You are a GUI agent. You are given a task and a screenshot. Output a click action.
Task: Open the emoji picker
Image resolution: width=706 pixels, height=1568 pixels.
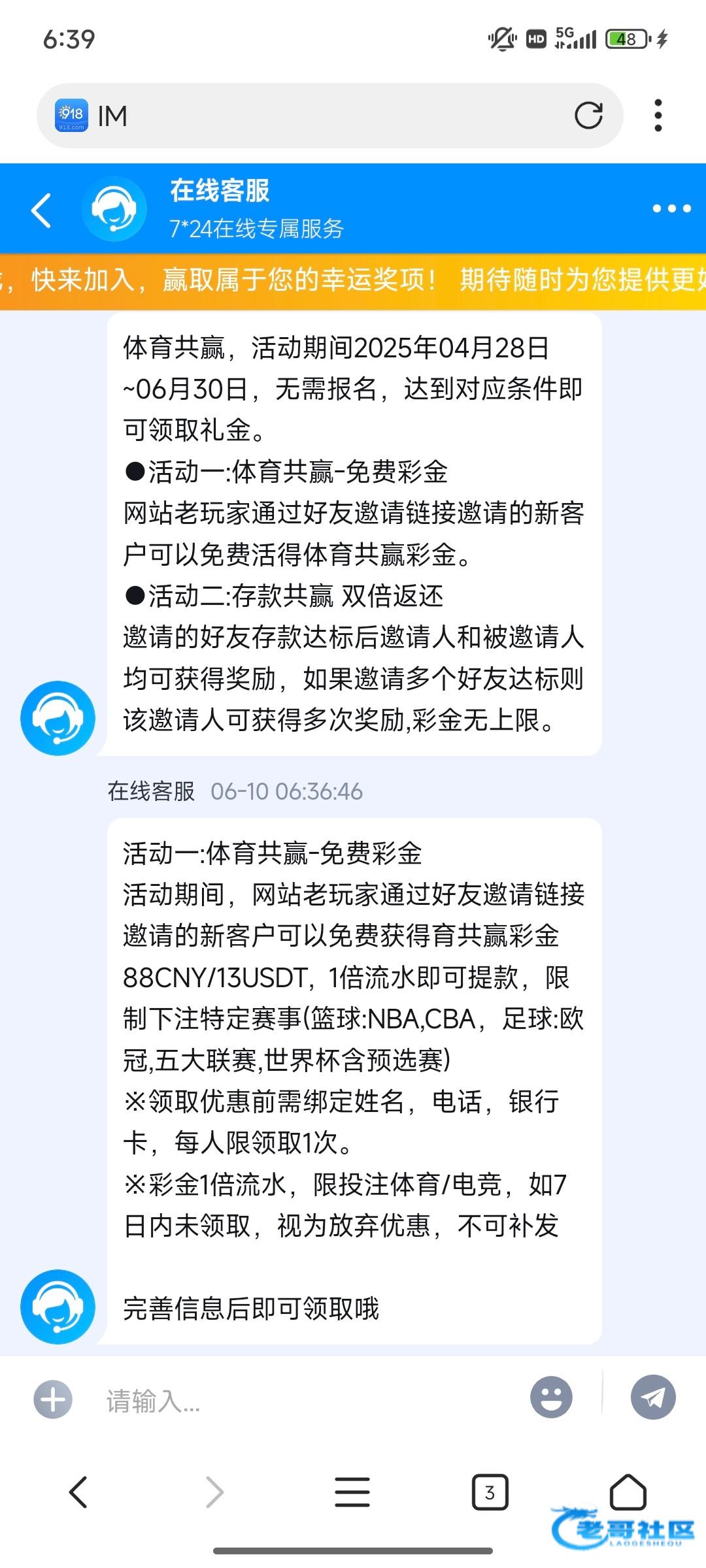551,1397
